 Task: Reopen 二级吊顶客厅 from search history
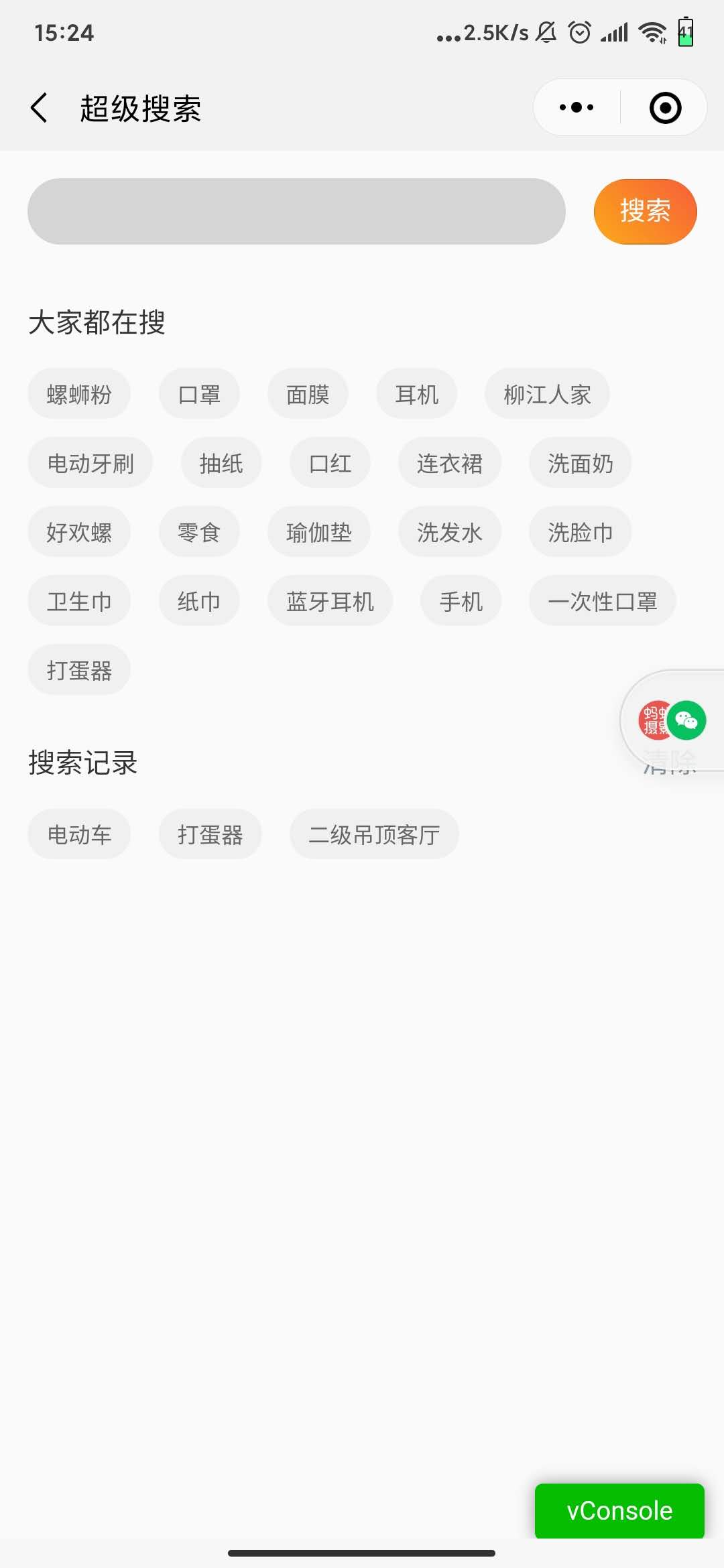pos(374,834)
